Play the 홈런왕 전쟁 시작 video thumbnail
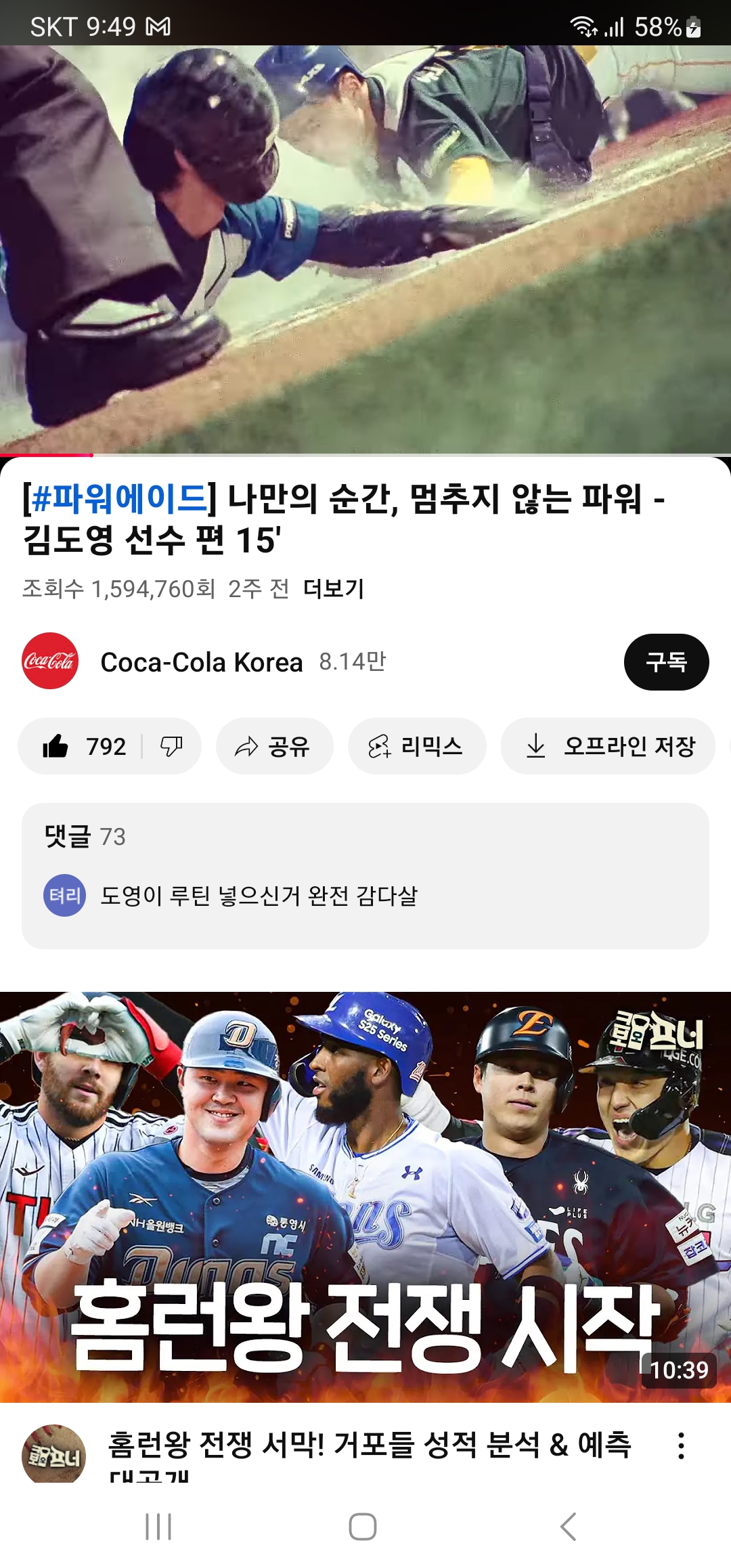The width and height of the screenshot is (731, 1568). click(x=365, y=1196)
